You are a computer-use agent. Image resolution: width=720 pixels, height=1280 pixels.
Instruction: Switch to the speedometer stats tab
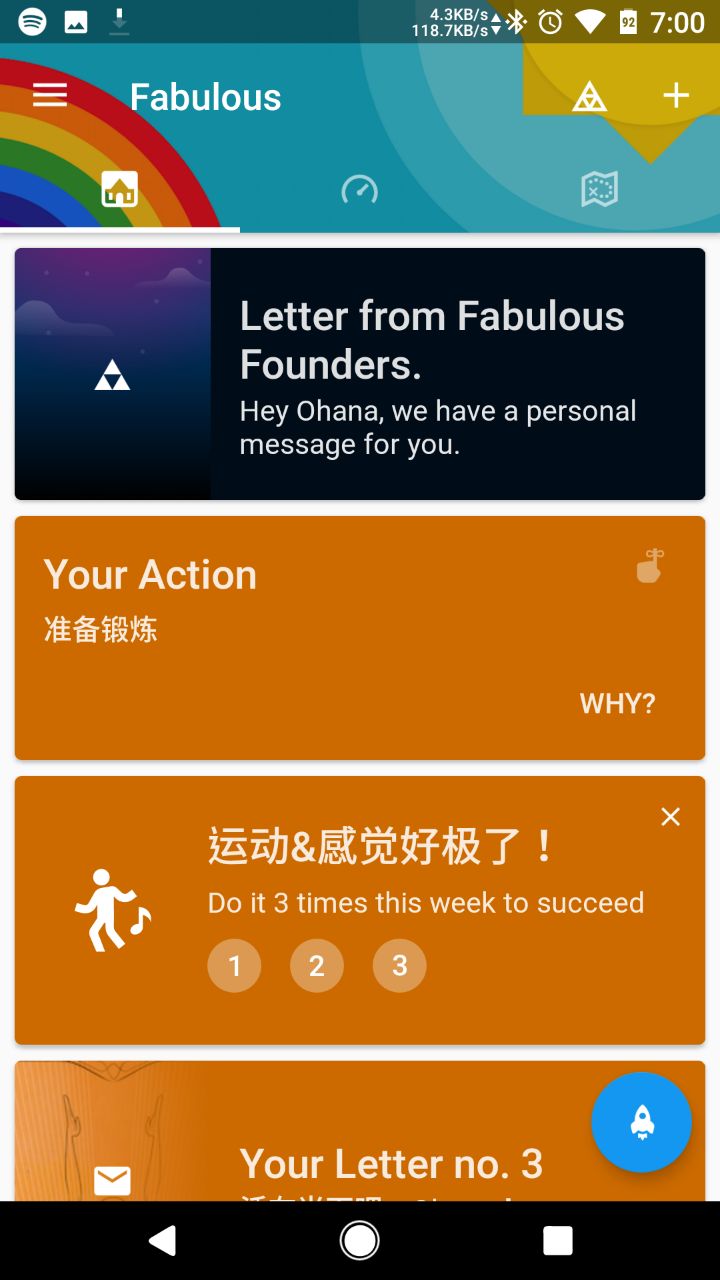coord(359,189)
